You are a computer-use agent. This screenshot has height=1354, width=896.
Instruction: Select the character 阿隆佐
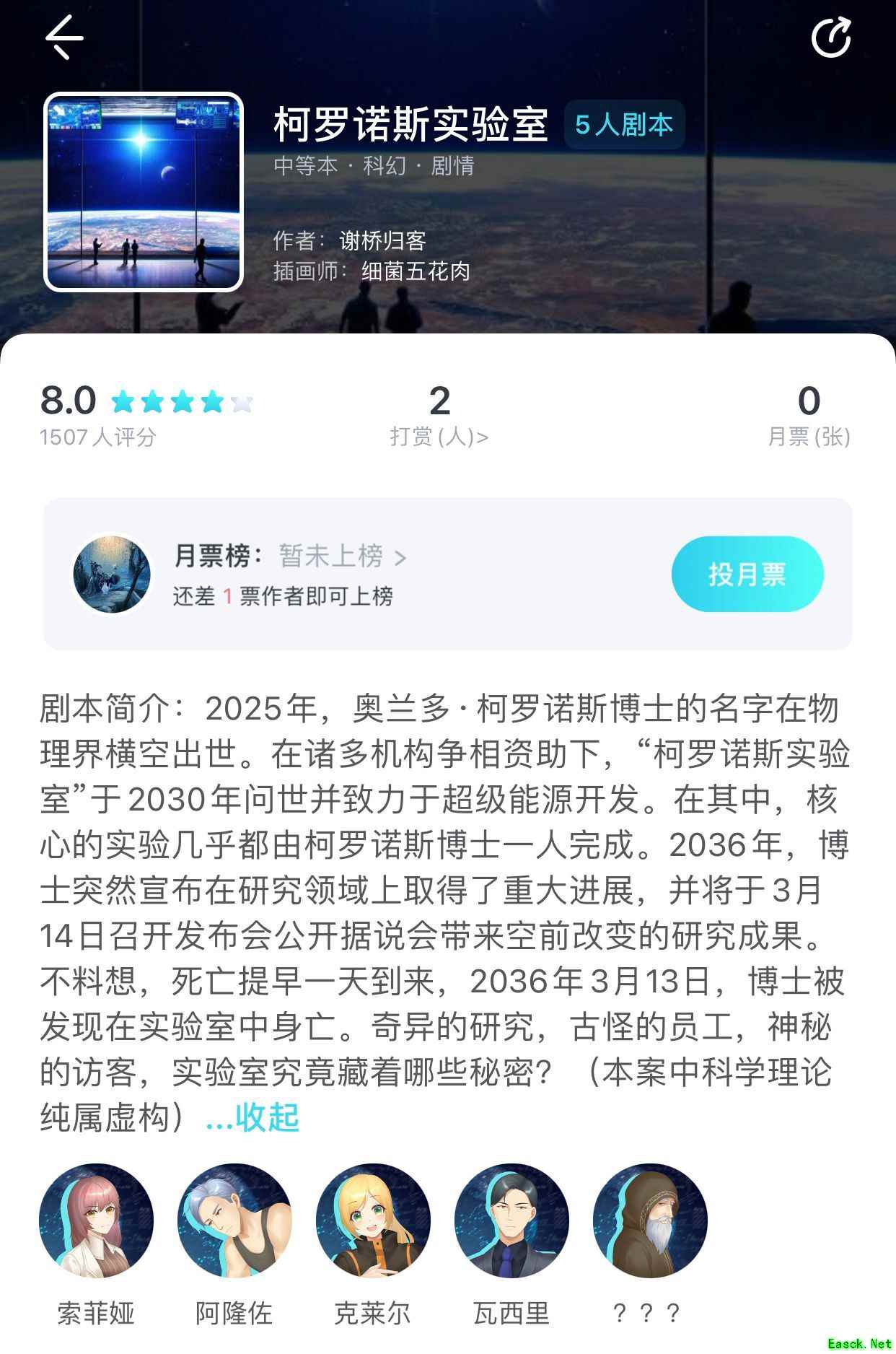234,1221
